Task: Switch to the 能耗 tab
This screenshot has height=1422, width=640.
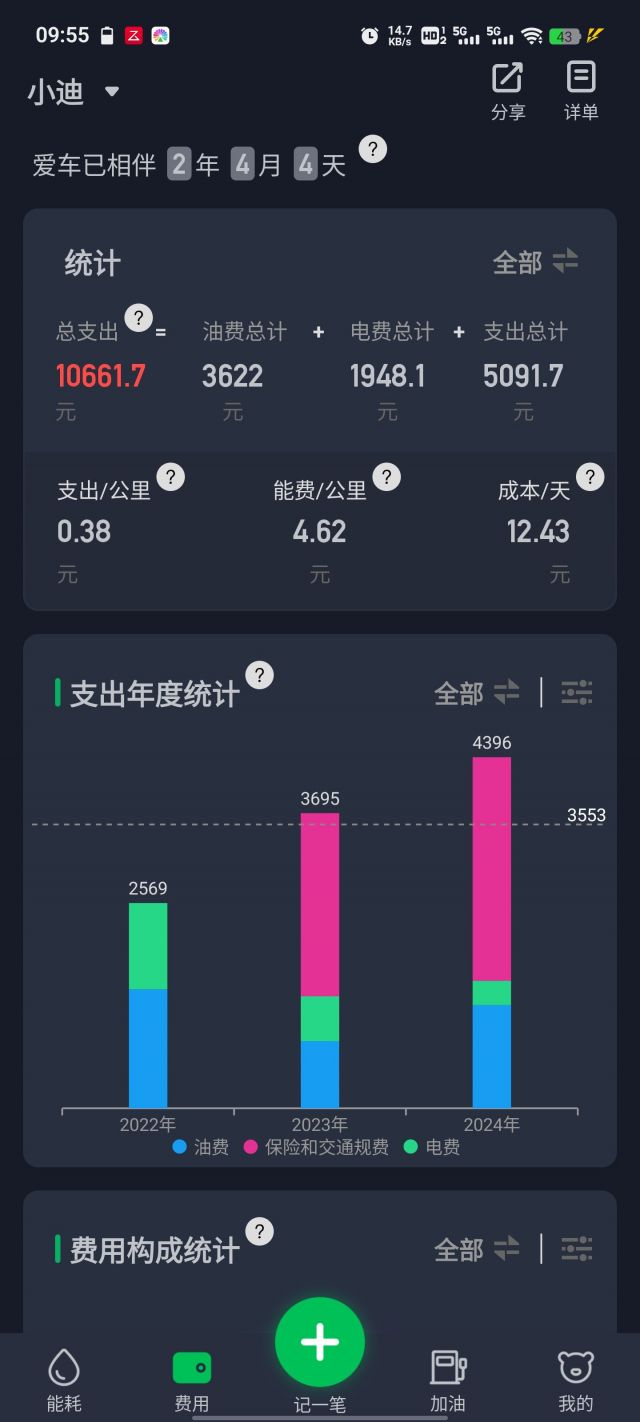Action: [64, 1380]
